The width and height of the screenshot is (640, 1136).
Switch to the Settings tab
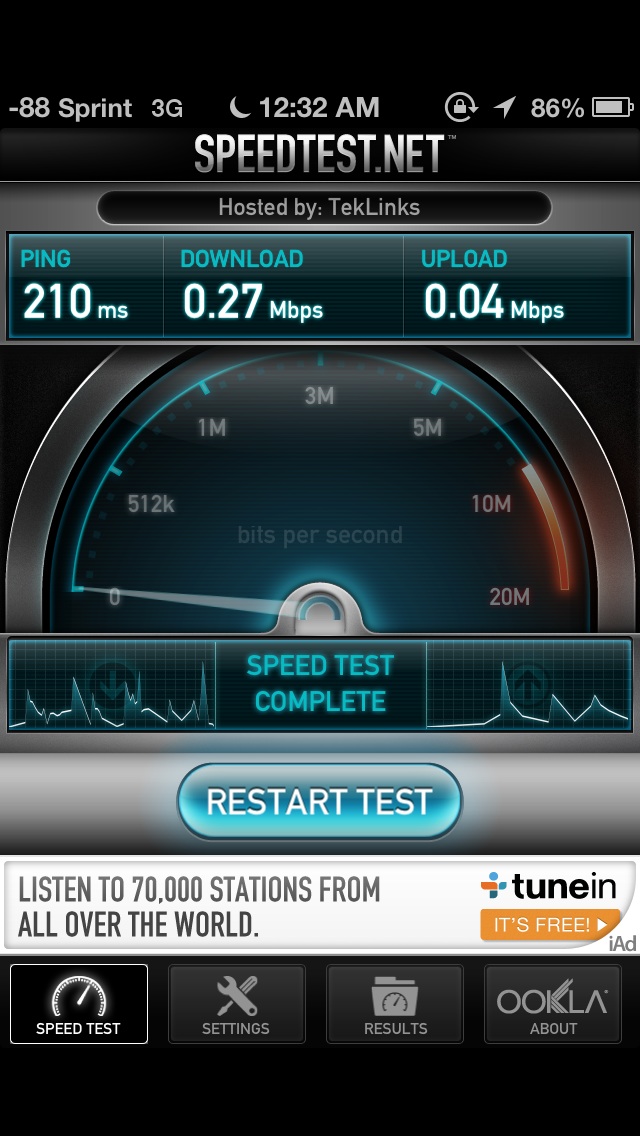[236, 1003]
